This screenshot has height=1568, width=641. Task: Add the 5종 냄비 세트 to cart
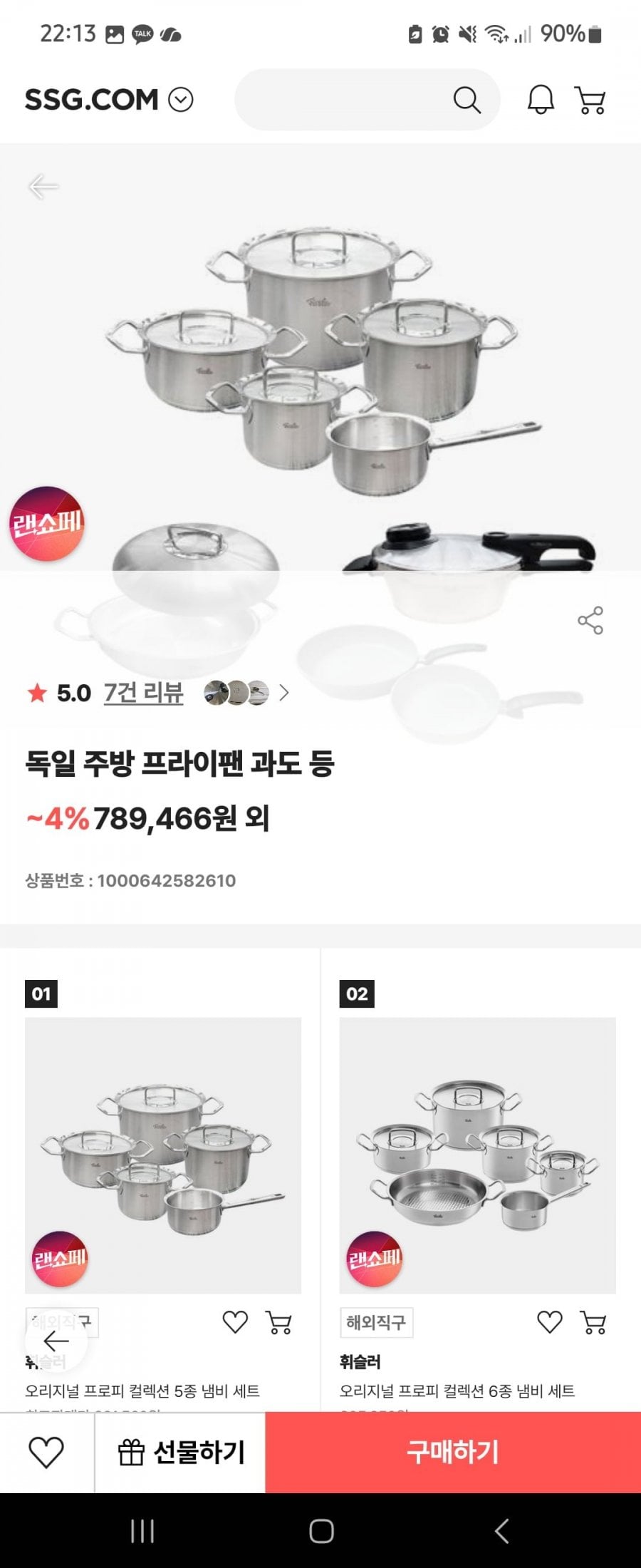point(278,1322)
